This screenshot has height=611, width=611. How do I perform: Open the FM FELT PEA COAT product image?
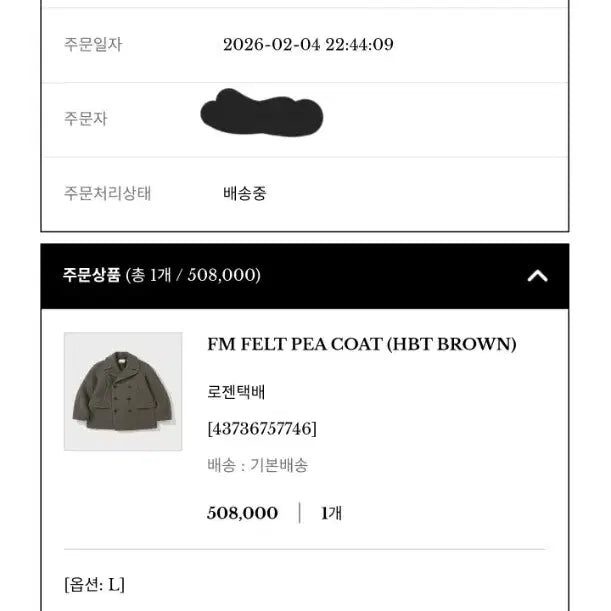(123, 391)
